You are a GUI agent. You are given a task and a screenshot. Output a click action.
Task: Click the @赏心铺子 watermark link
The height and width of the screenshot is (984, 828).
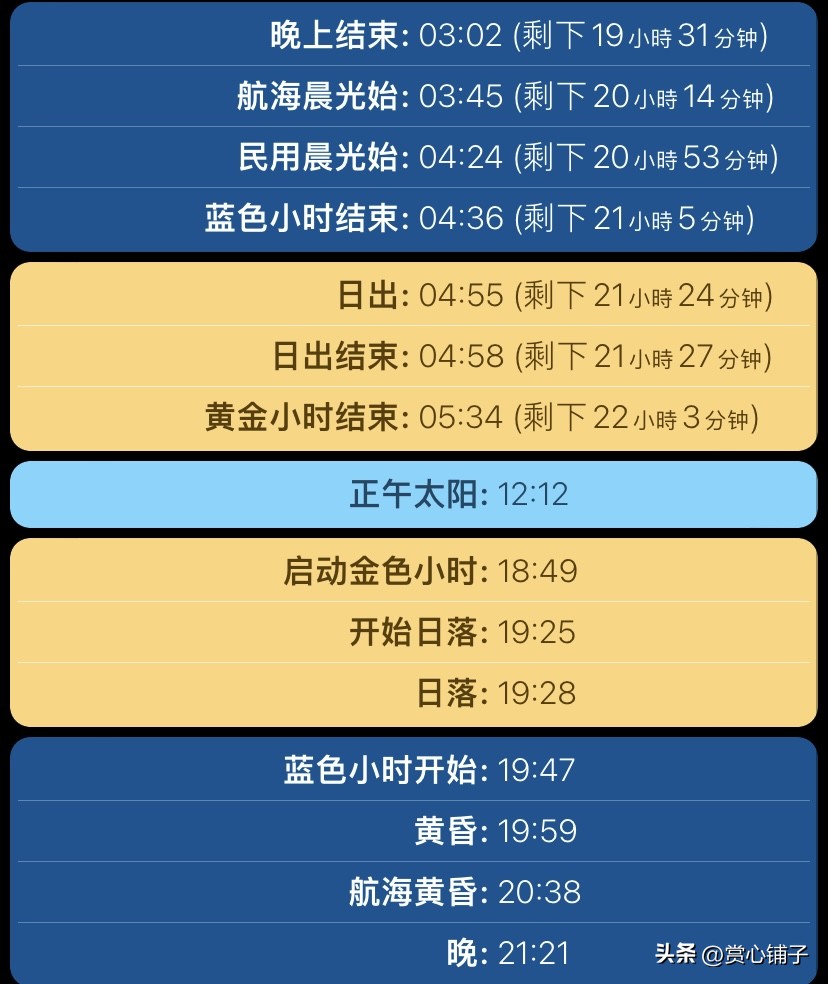[x=753, y=955]
